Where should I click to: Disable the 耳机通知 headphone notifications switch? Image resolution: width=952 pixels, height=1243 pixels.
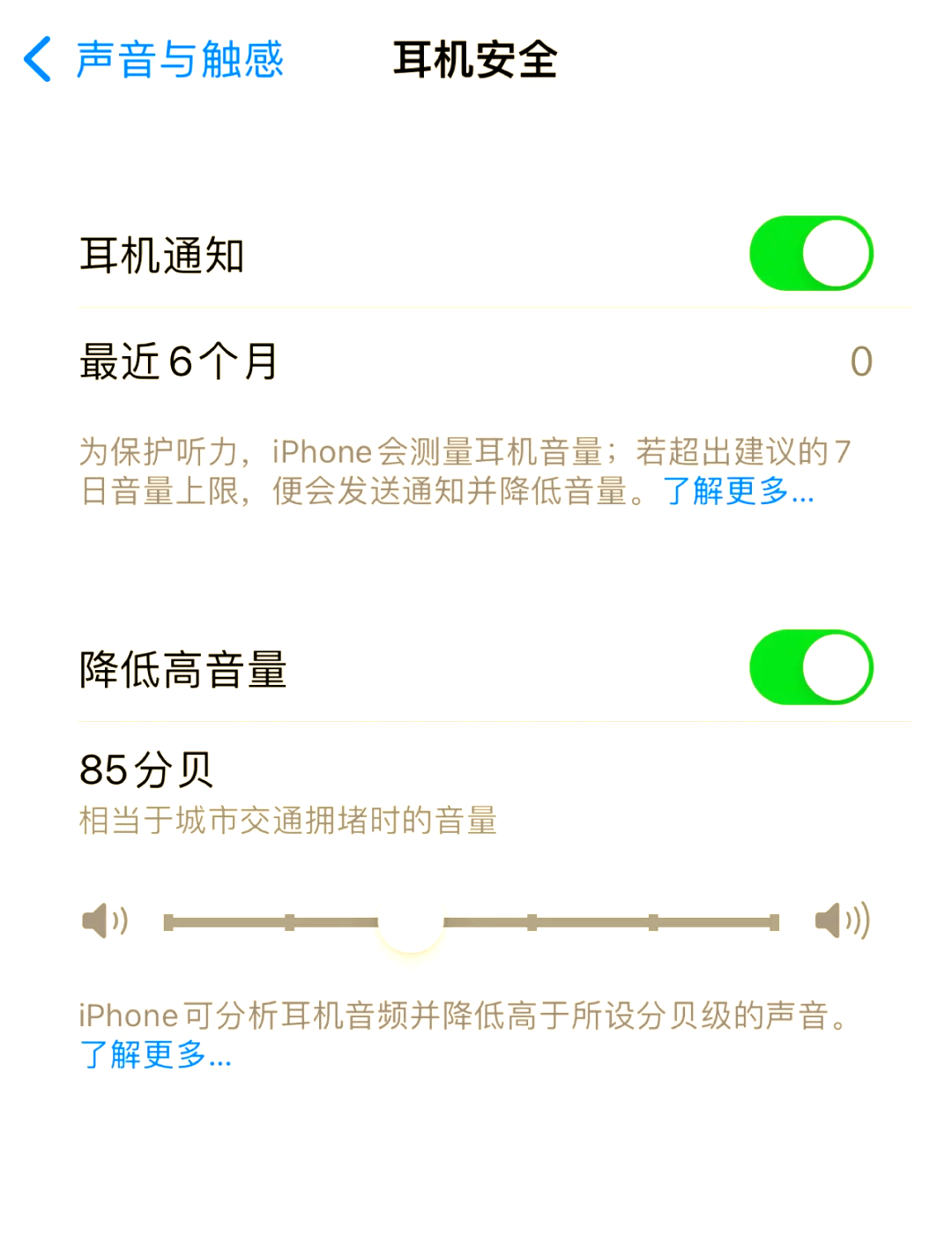(x=810, y=254)
